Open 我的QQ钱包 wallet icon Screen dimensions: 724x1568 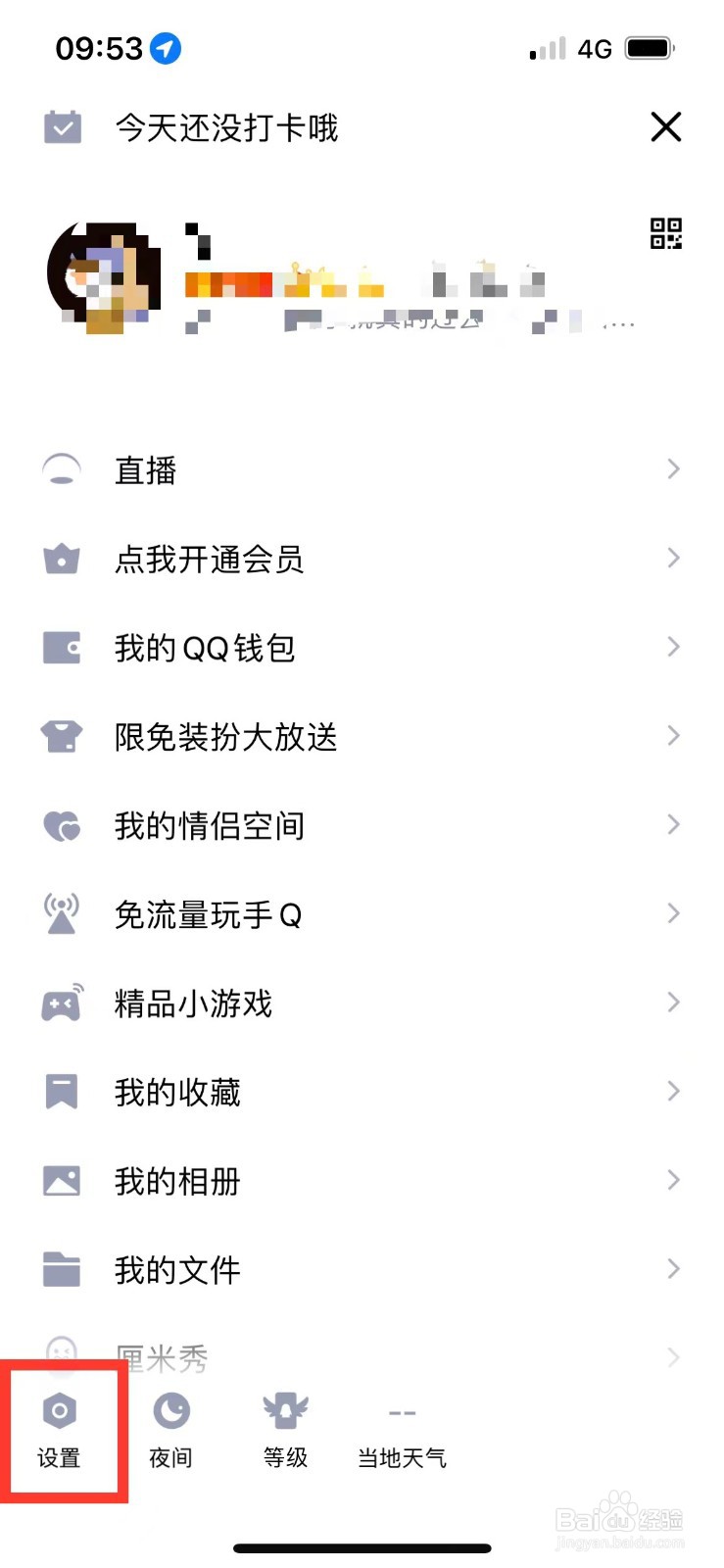pyautogui.click(x=62, y=647)
